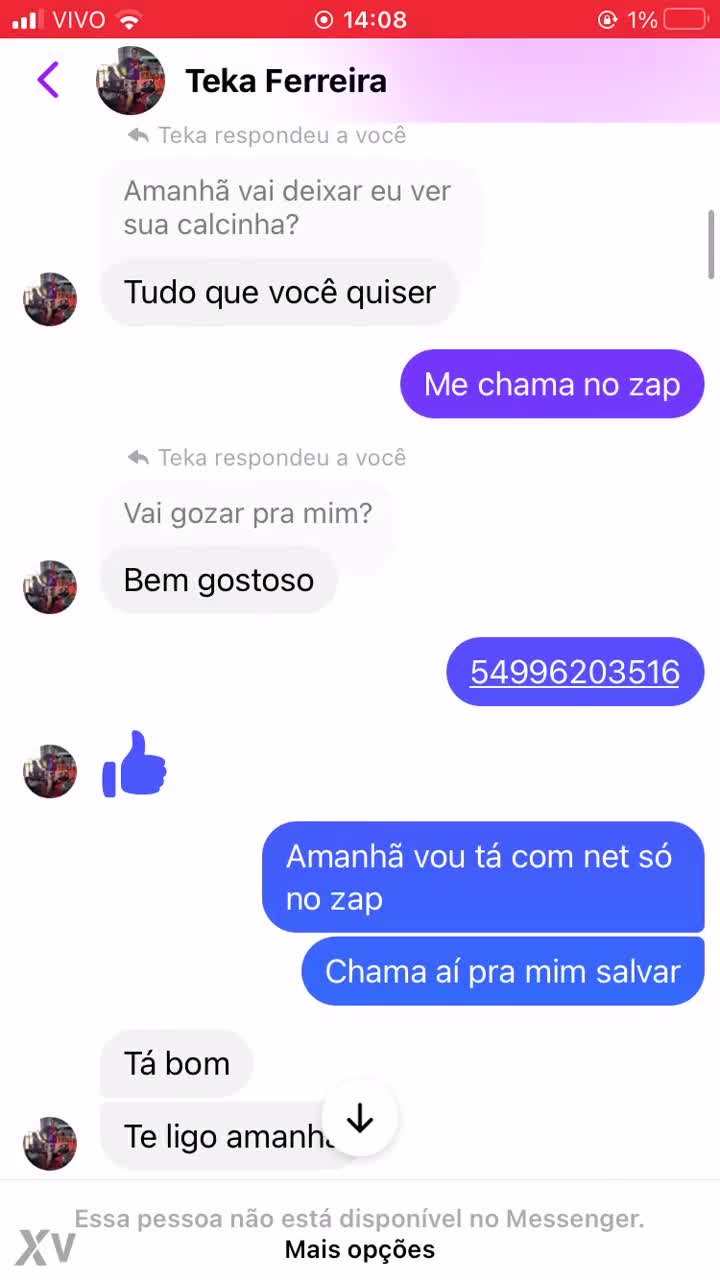This screenshot has height=1280, width=720.
Task: Tap the phone number link 54996203516
Action: [x=574, y=672]
